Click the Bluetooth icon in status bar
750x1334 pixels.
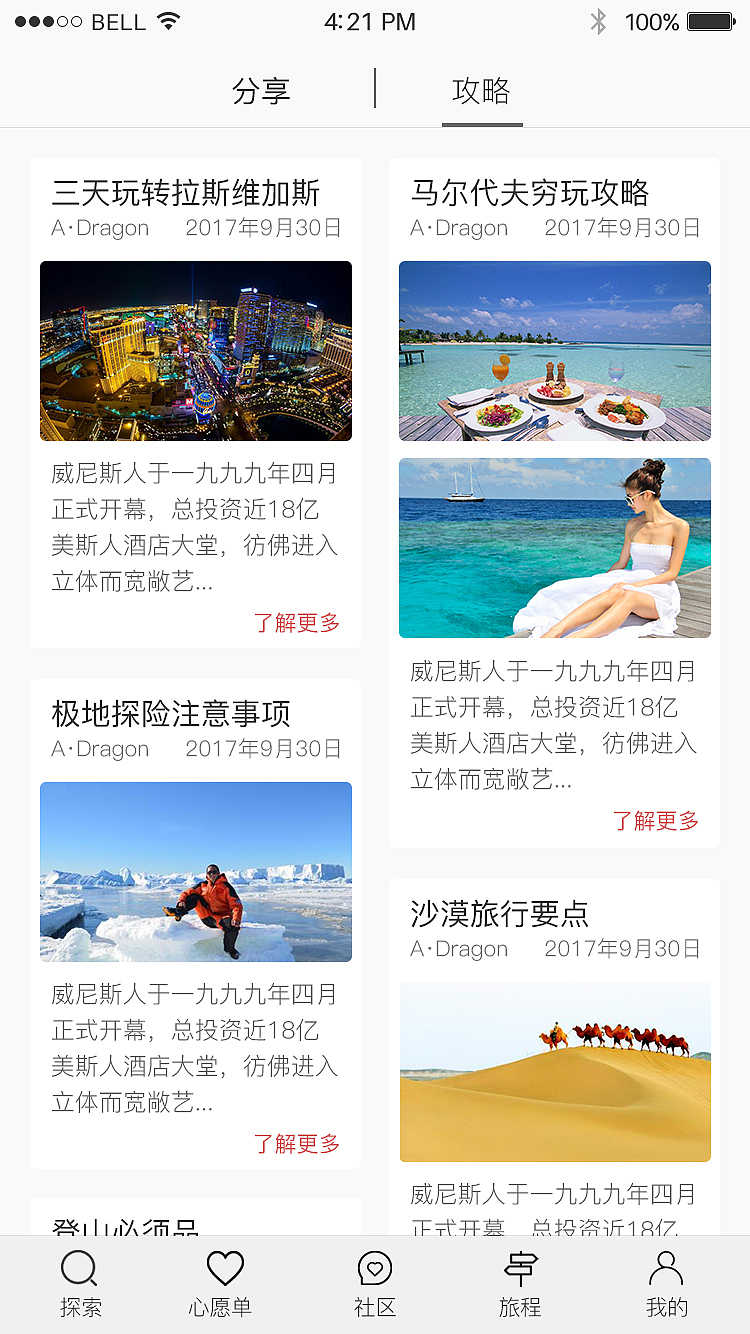[x=597, y=19]
